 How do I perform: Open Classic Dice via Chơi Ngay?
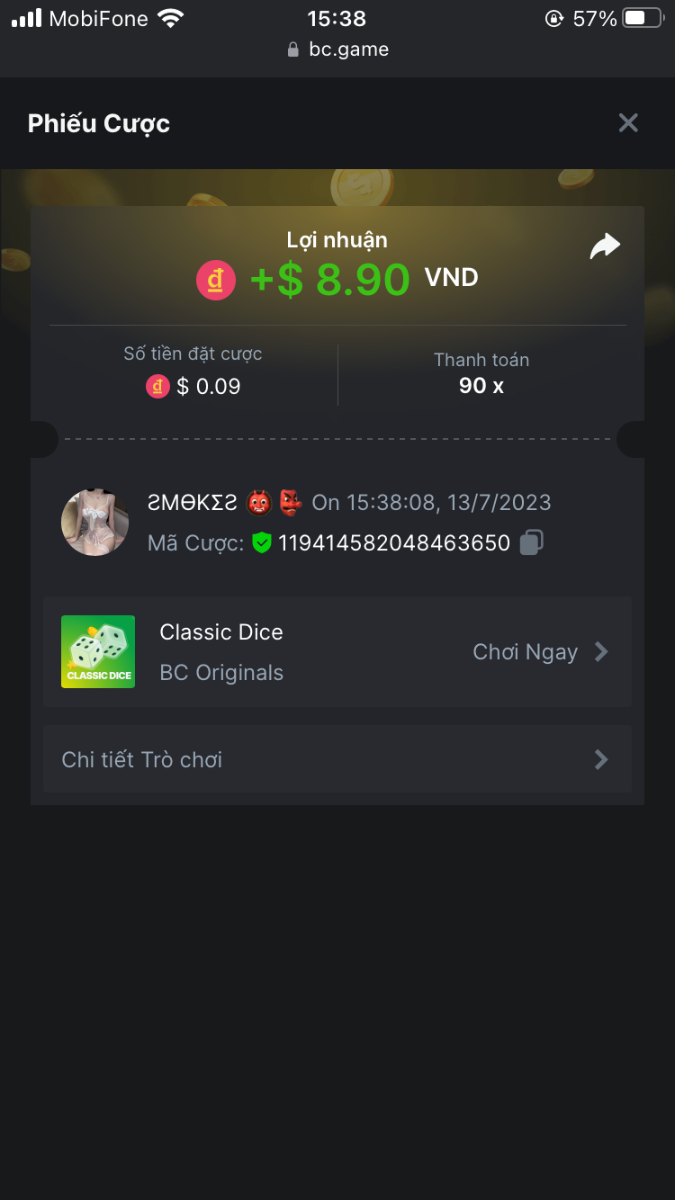[x=540, y=652]
